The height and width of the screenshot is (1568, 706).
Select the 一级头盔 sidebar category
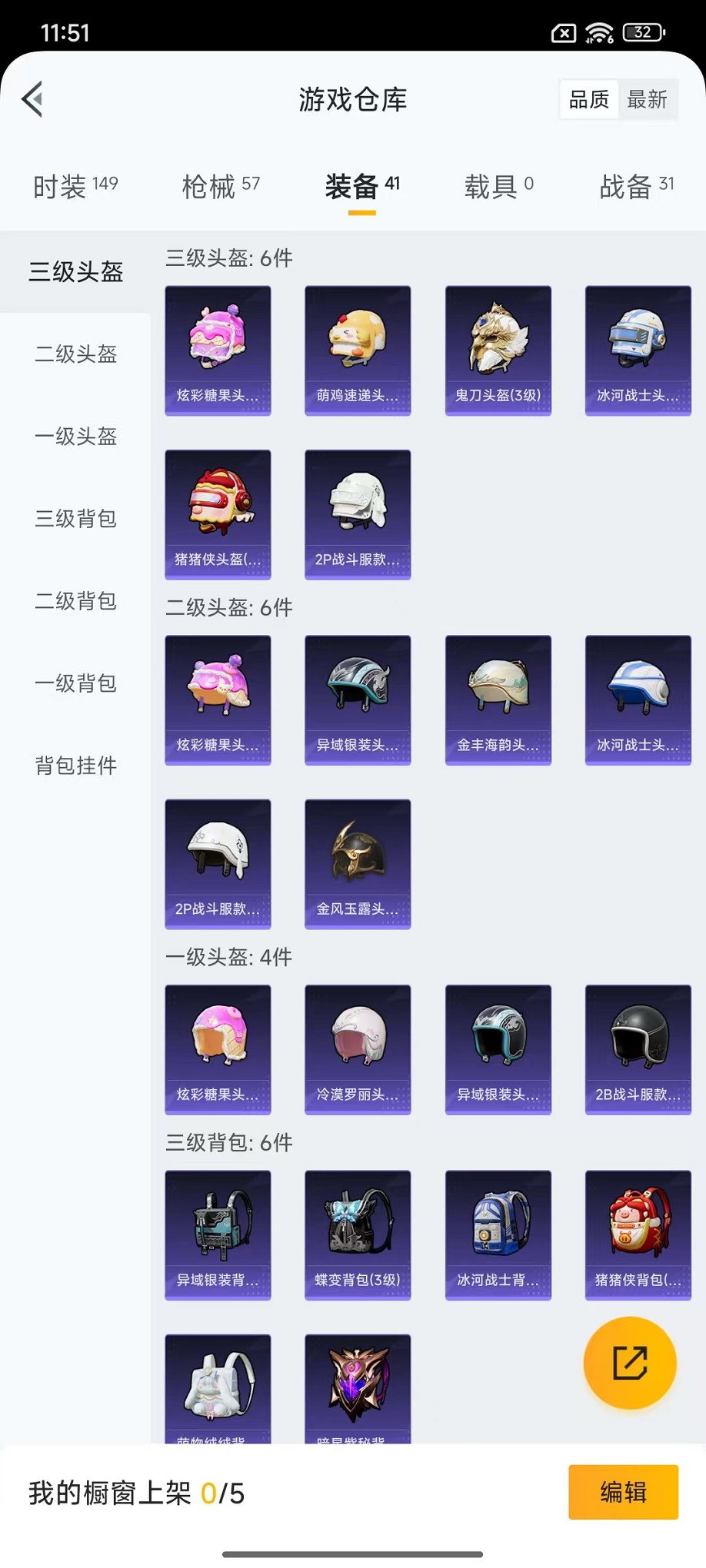point(75,437)
